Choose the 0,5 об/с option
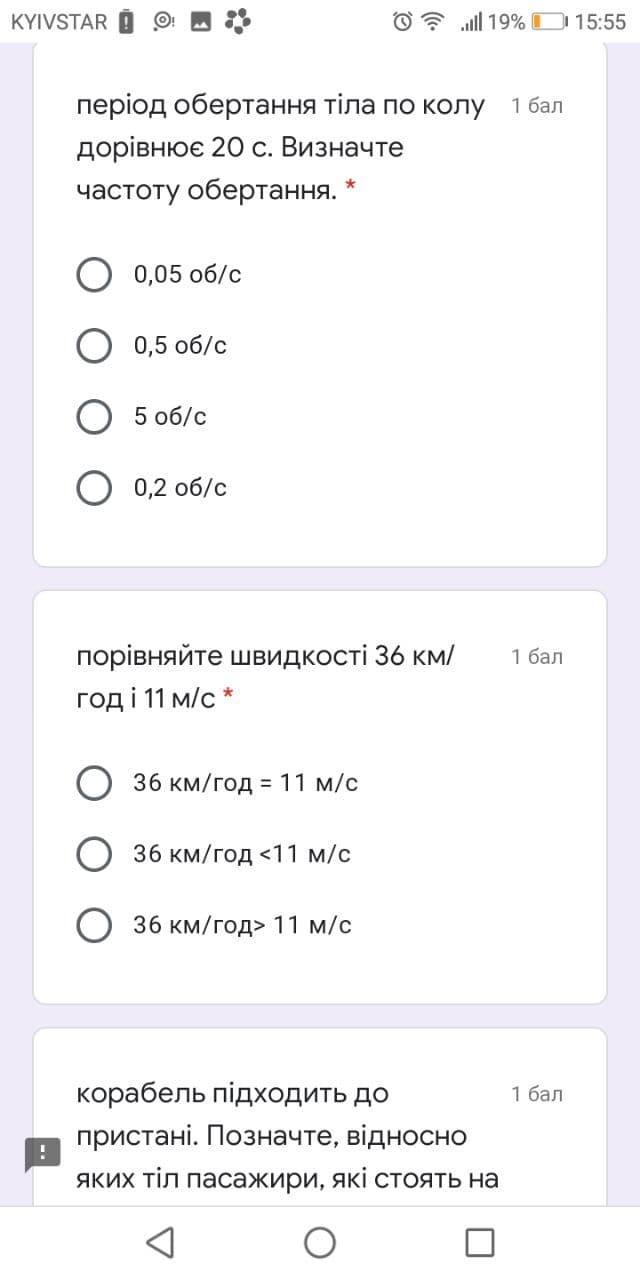 coord(94,346)
